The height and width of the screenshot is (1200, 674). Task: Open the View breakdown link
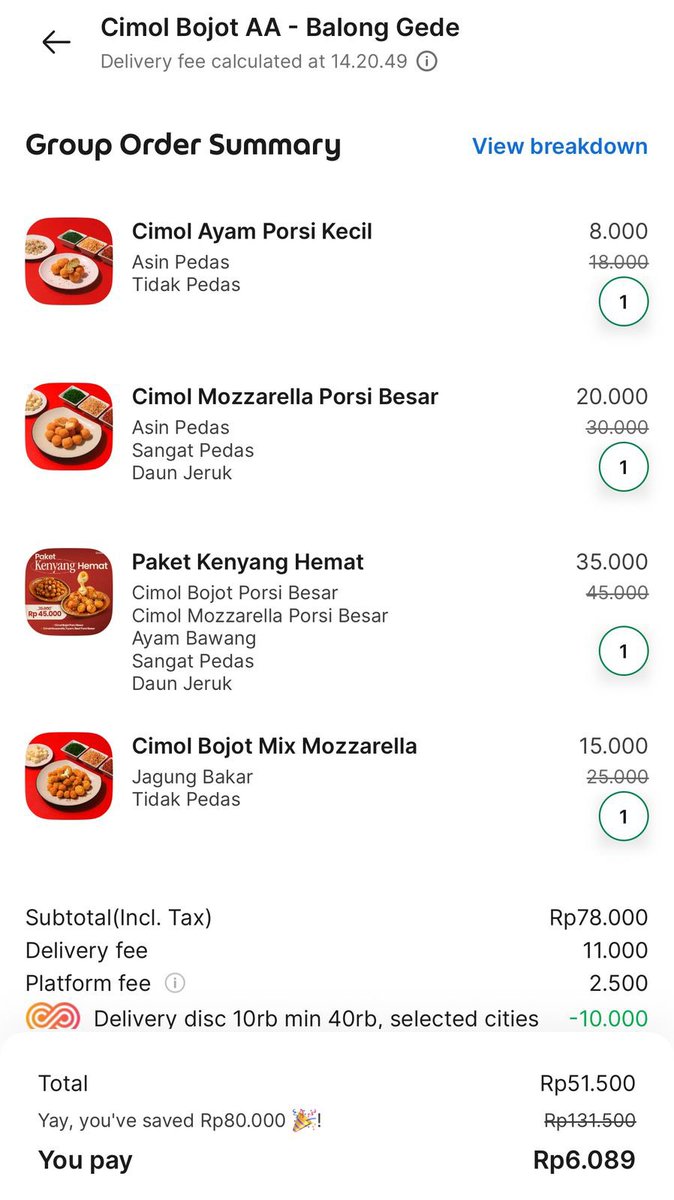click(559, 146)
